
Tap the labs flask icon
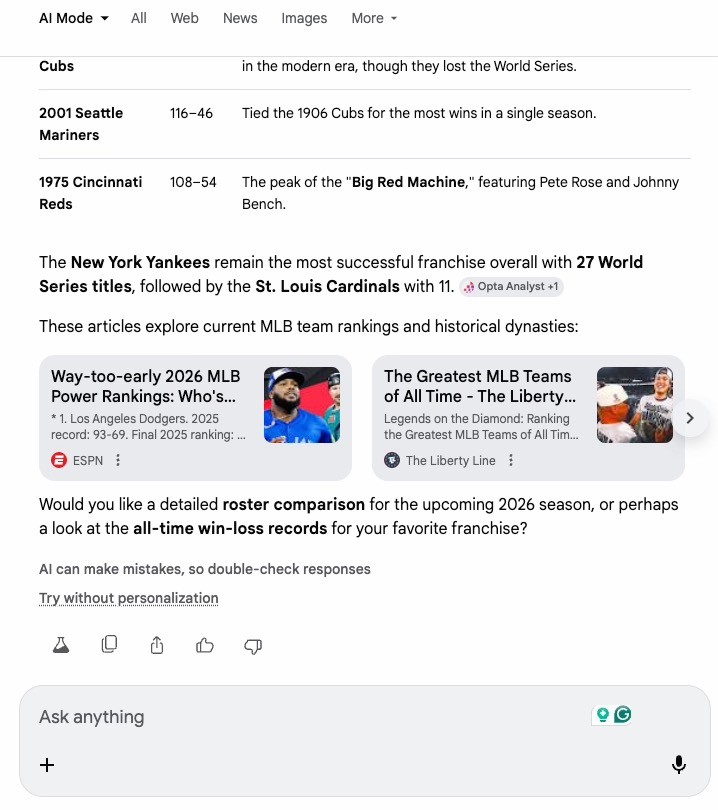[61, 645]
